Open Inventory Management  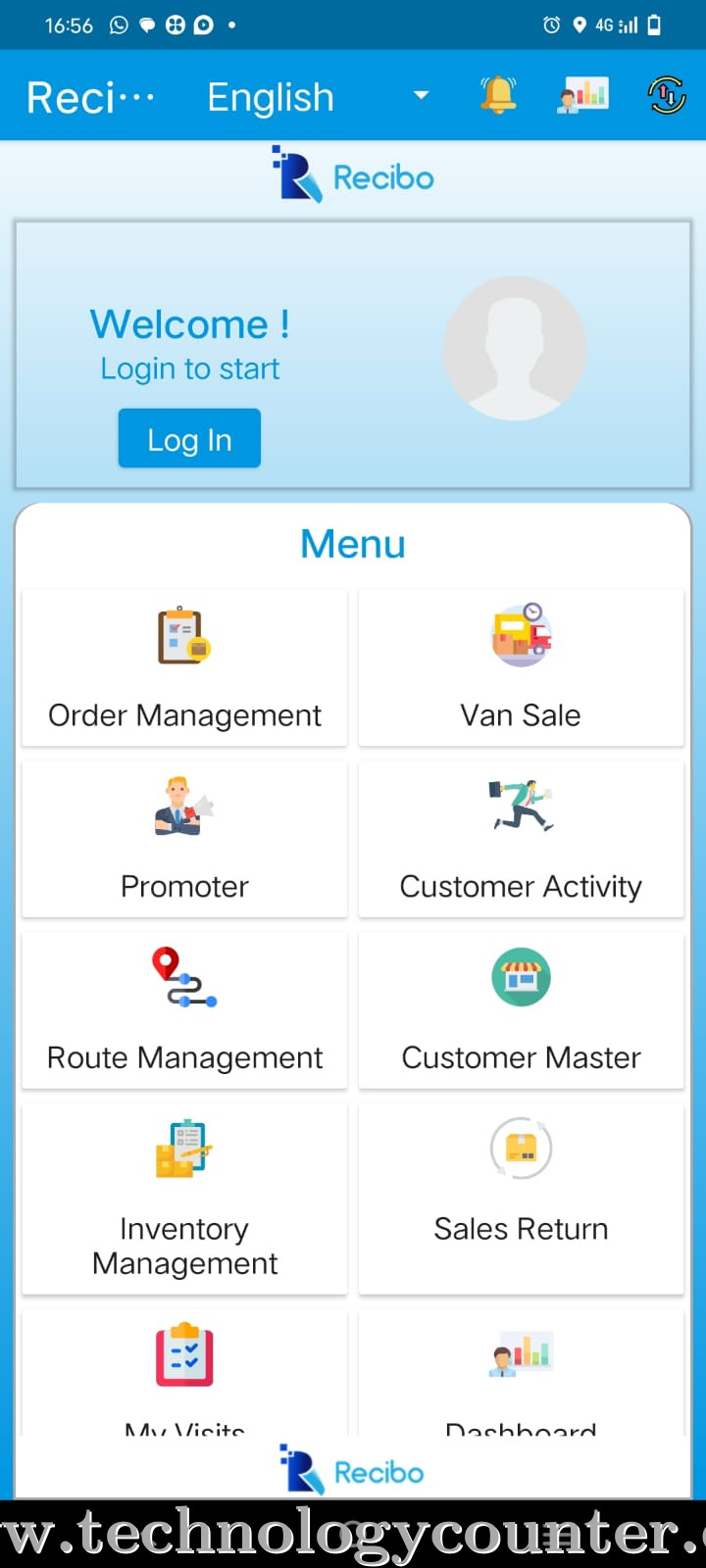click(x=184, y=1200)
